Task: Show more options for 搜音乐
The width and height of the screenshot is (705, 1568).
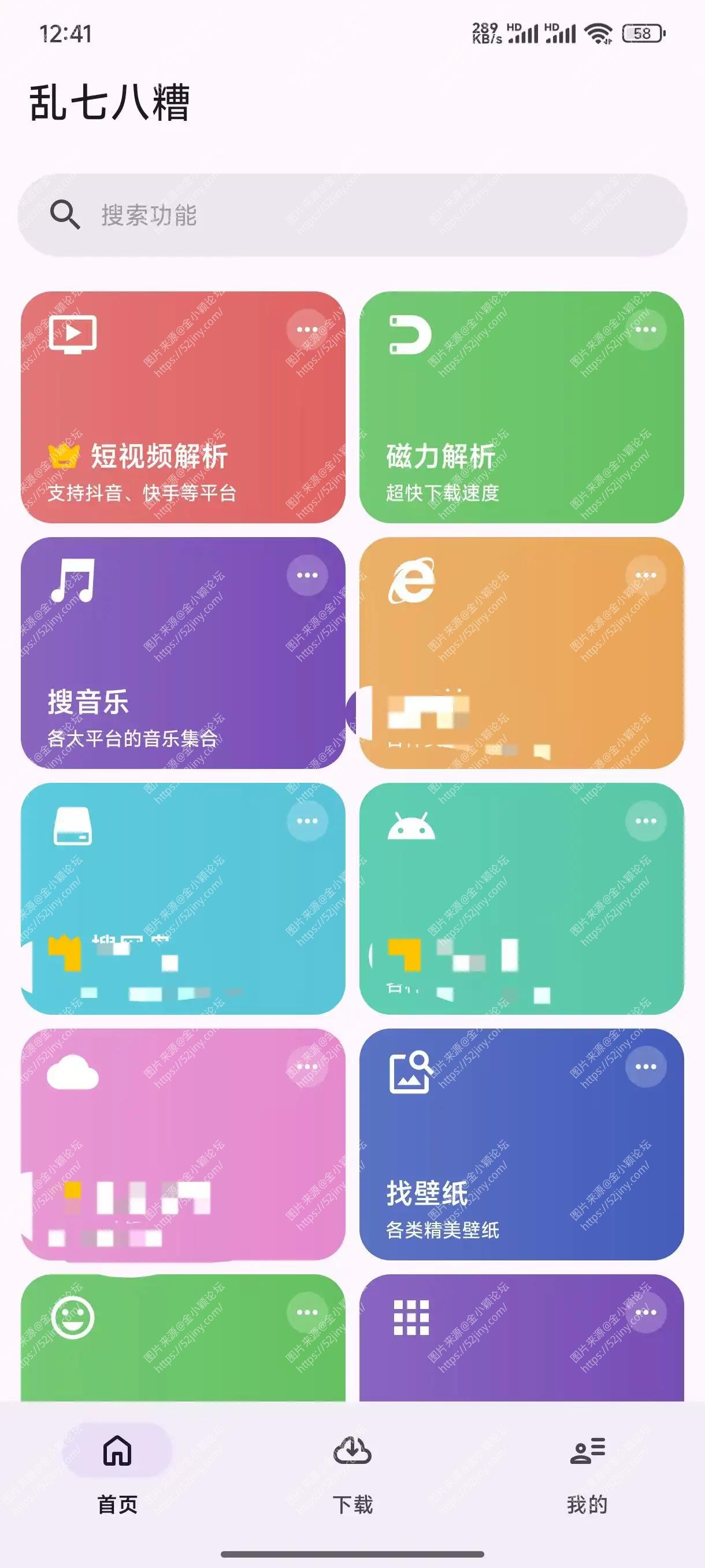Action: coord(307,575)
